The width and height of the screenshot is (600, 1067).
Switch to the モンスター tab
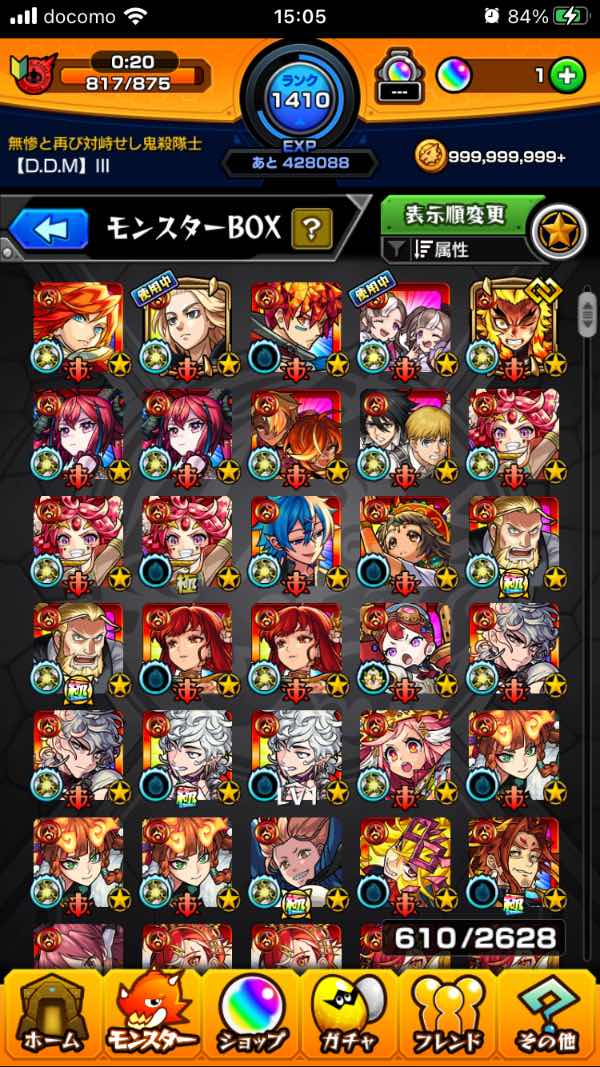[150, 1015]
